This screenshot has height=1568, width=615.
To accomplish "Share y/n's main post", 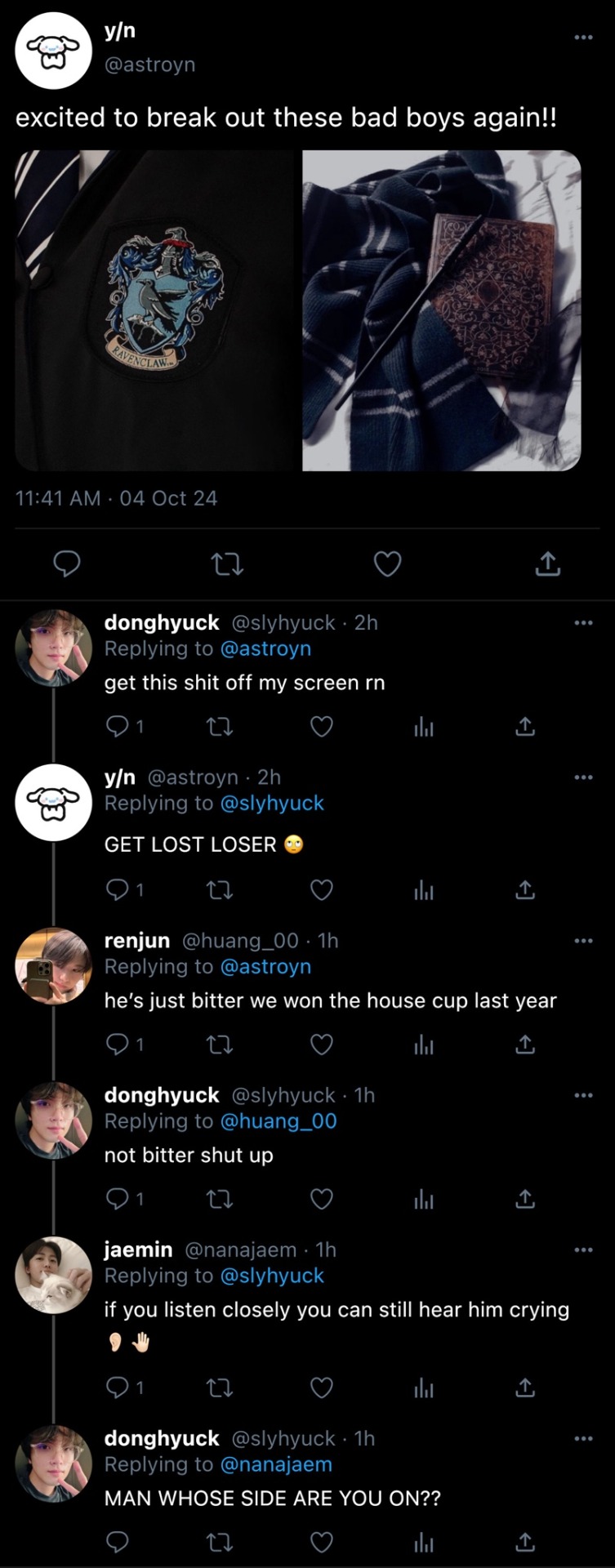I will tap(547, 563).
